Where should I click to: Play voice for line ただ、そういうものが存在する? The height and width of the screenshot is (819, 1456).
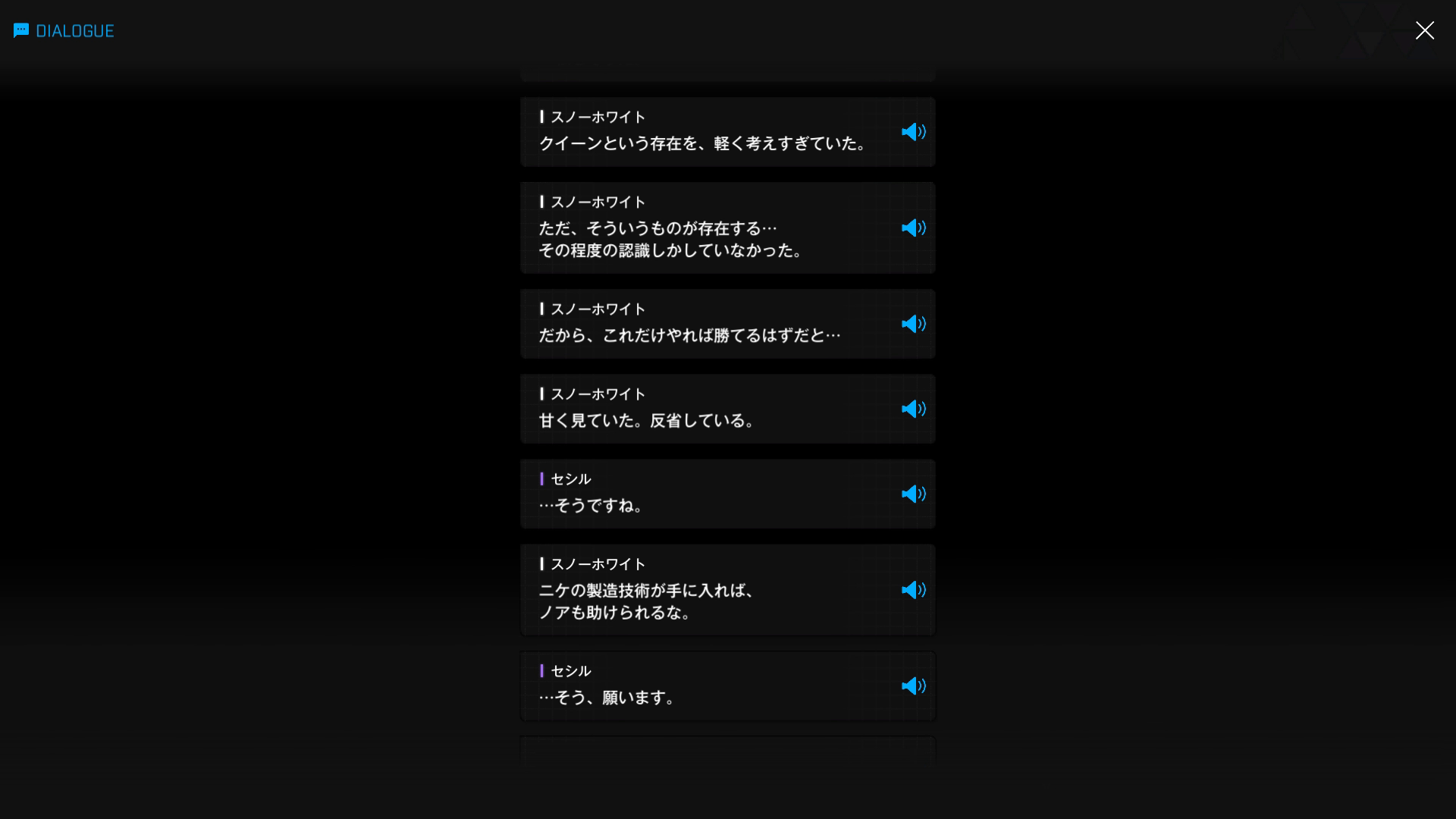click(x=913, y=228)
